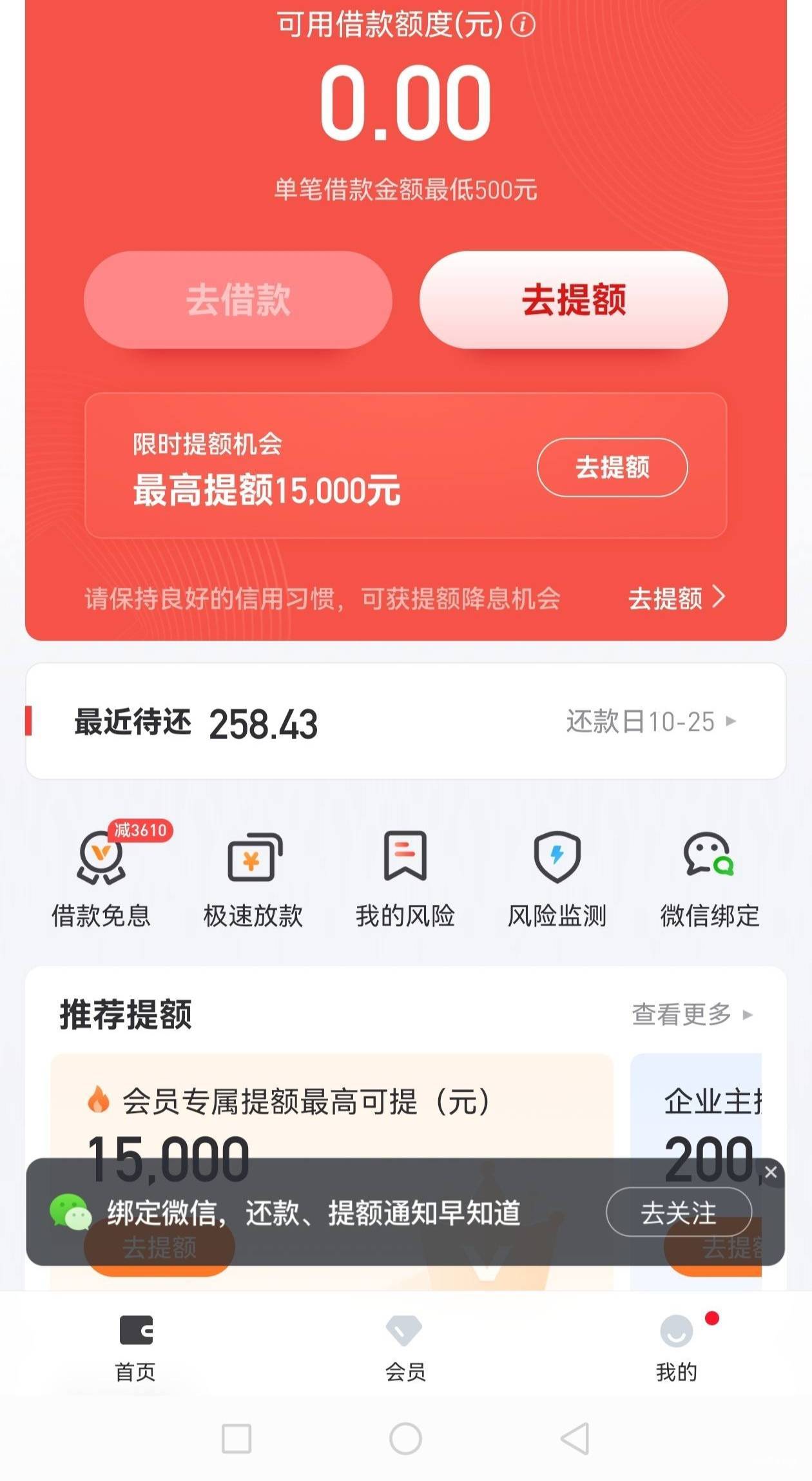Viewport: 812px width, 1481px height.
Task: Tap 查看更多 in 推荐提额
Action: [x=692, y=1014]
